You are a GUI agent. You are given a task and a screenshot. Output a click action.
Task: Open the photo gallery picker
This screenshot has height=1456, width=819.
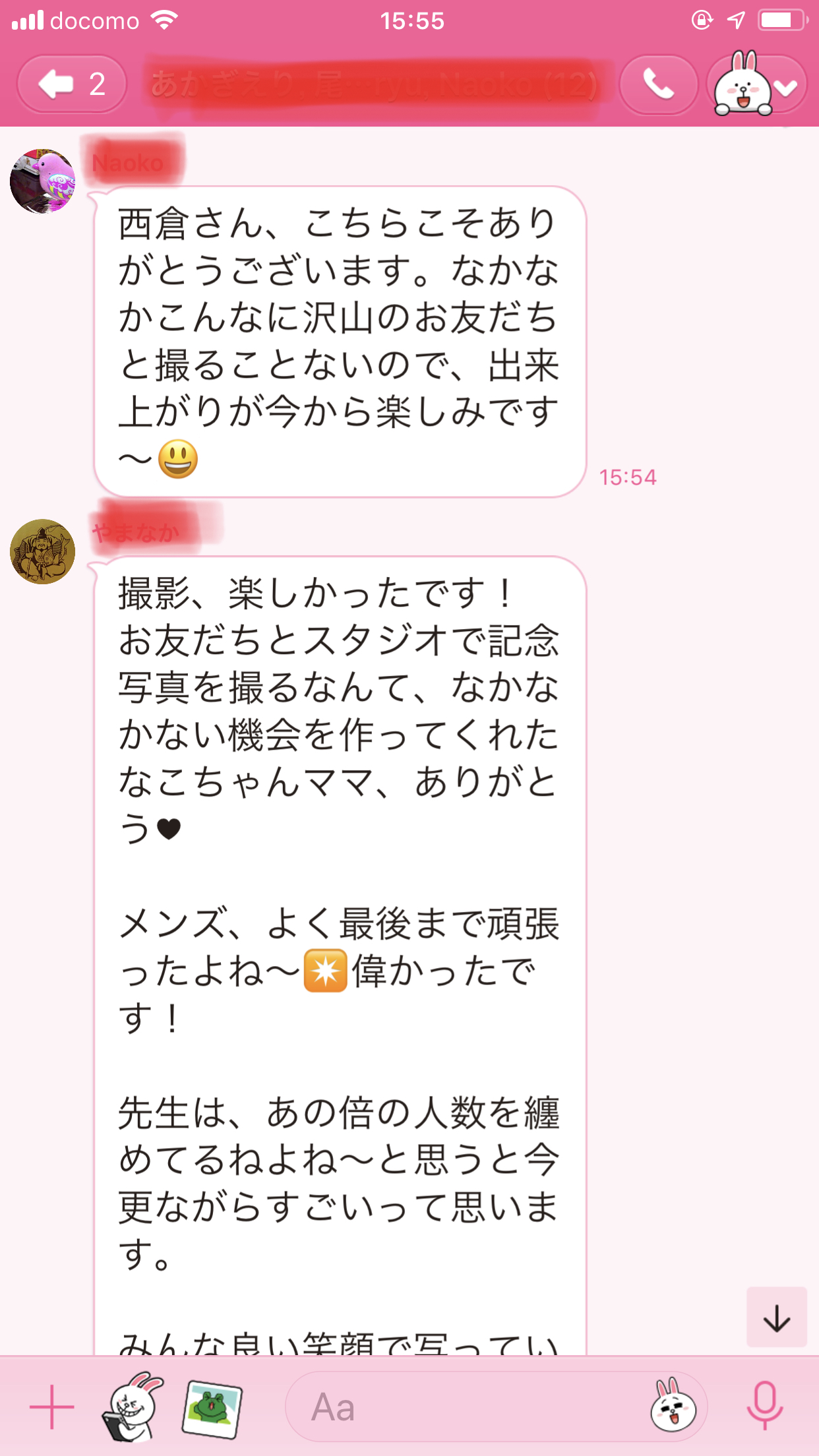[212, 1407]
